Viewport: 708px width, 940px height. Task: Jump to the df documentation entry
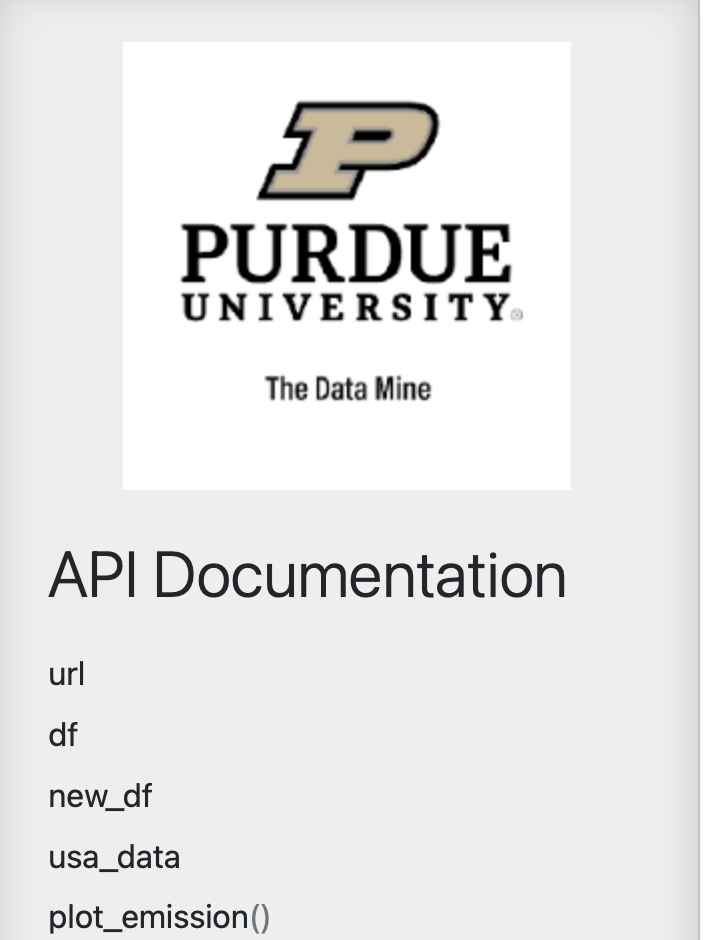point(63,736)
